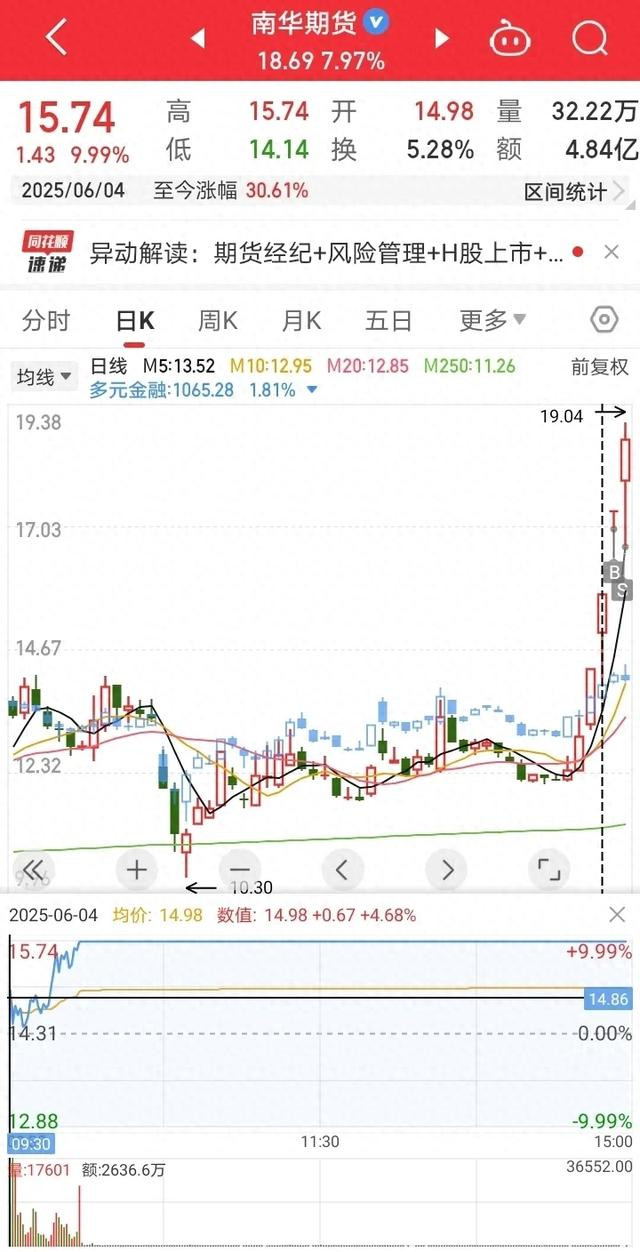The width and height of the screenshot is (640, 1252).
Task: Switch to the next stock
Action: [442, 39]
